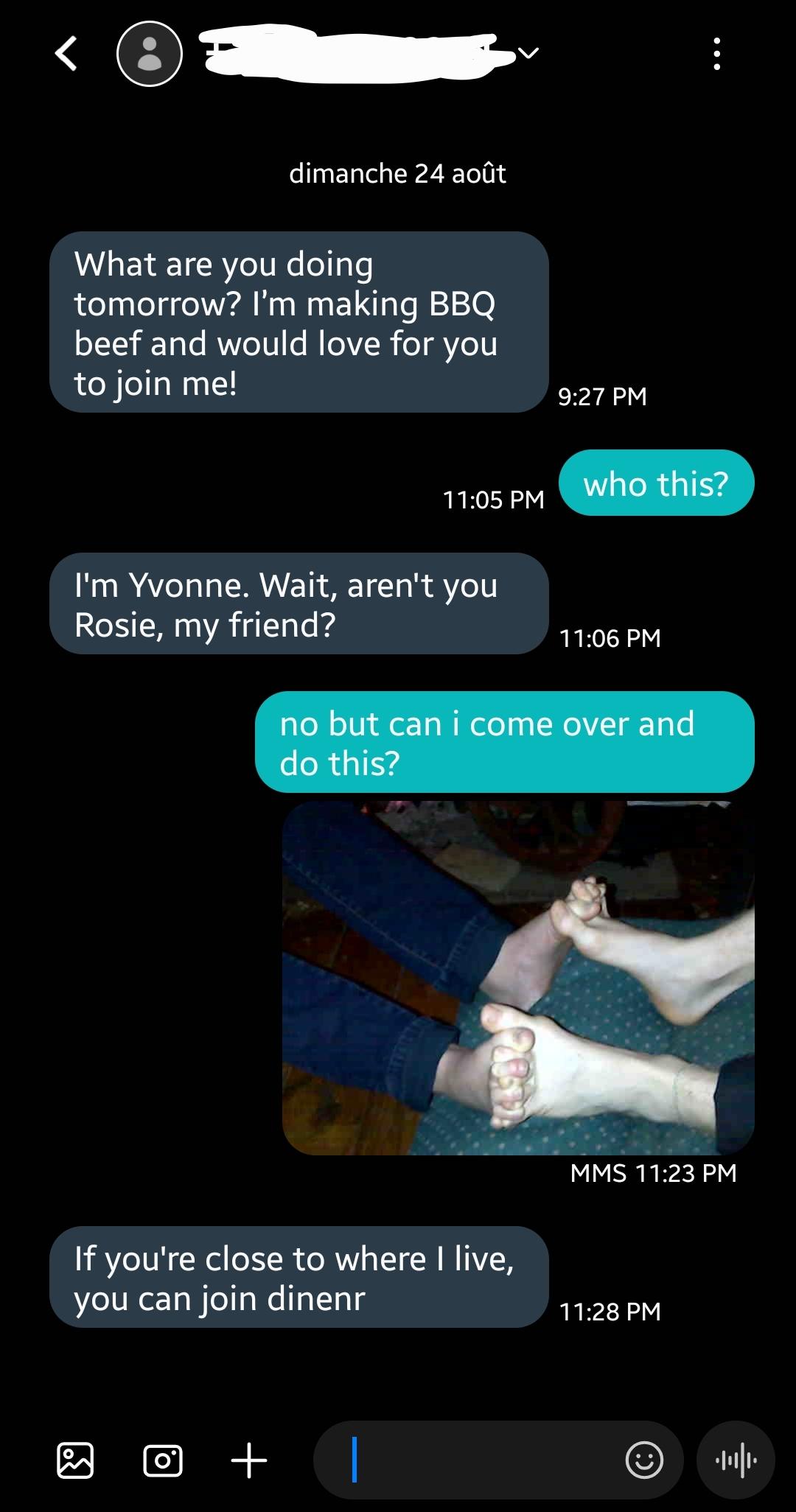
Task: Record a voice message
Action: pos(736,1460)
